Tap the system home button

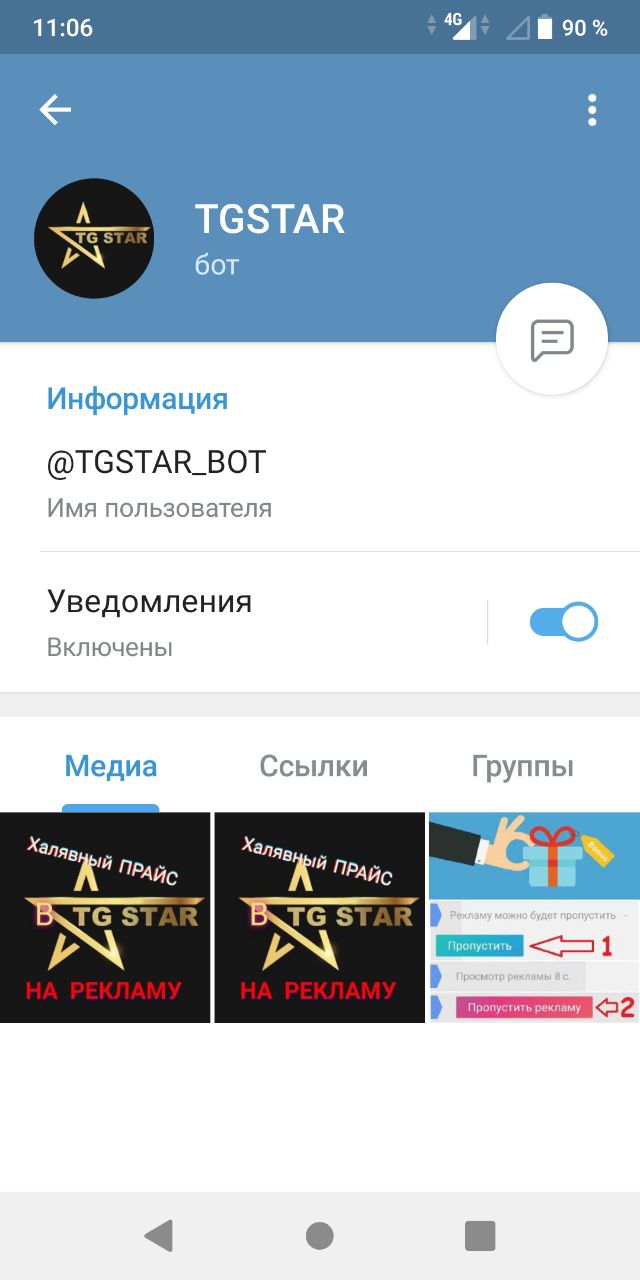tap(320, 1236)
